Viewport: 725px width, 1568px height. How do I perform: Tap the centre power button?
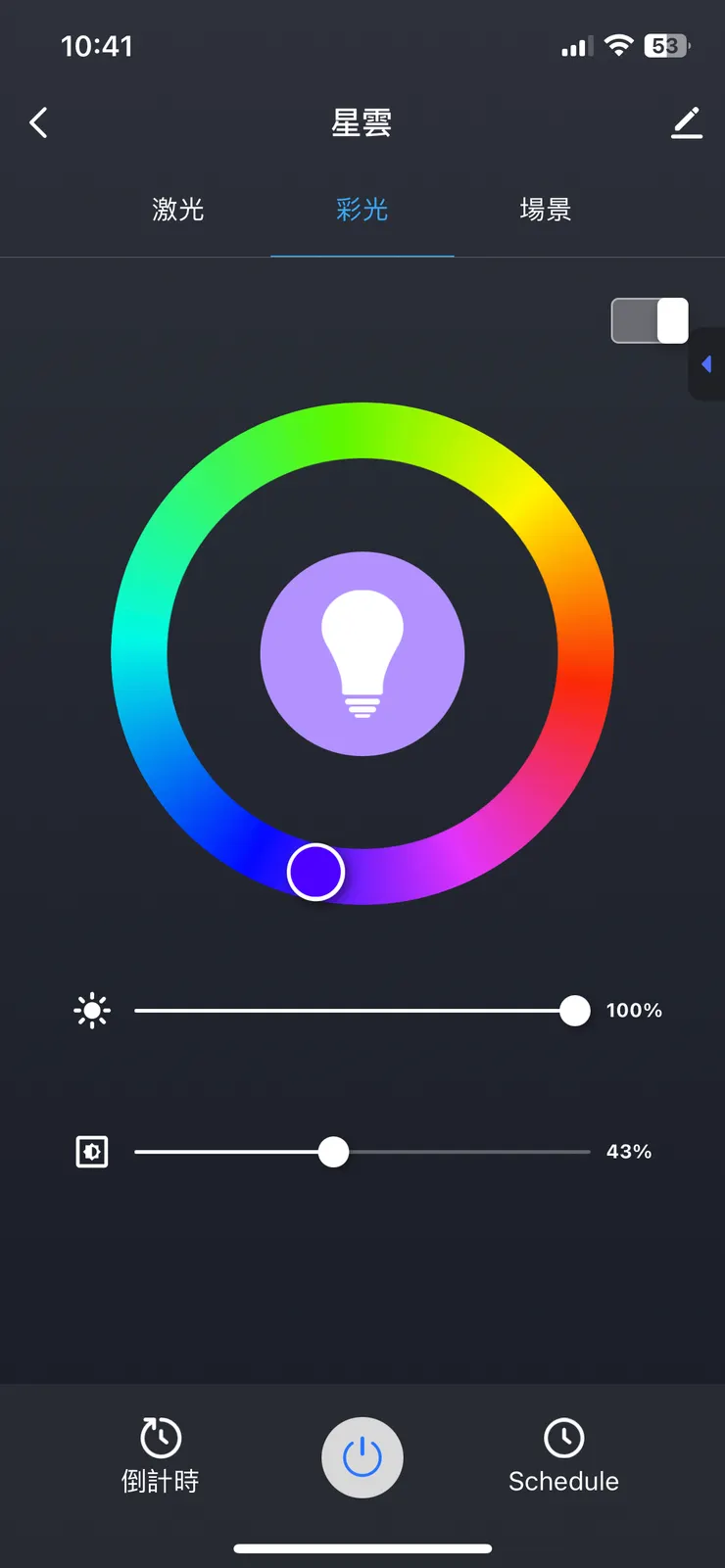362,1457
